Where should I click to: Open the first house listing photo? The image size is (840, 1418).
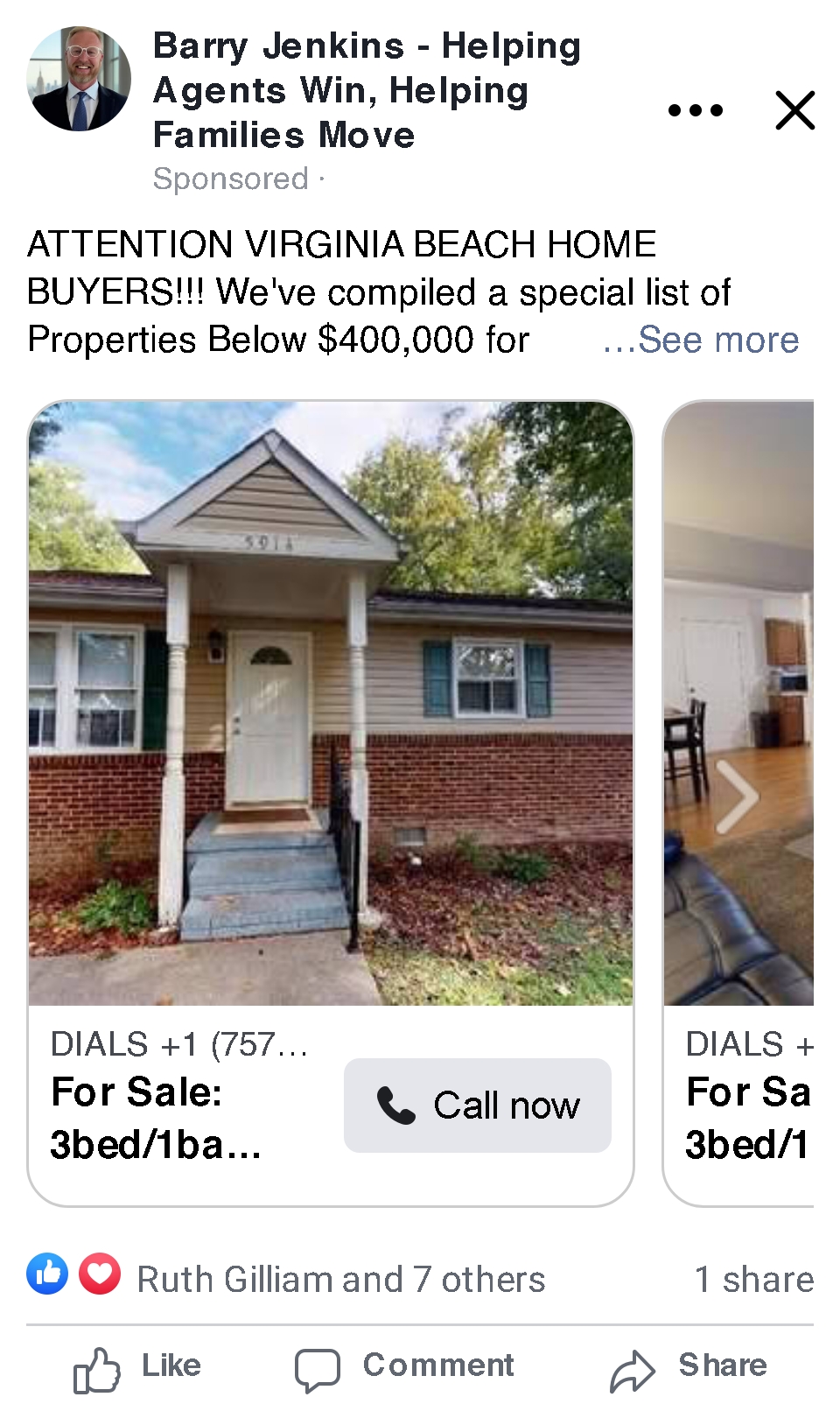click(x=331, y=703)
